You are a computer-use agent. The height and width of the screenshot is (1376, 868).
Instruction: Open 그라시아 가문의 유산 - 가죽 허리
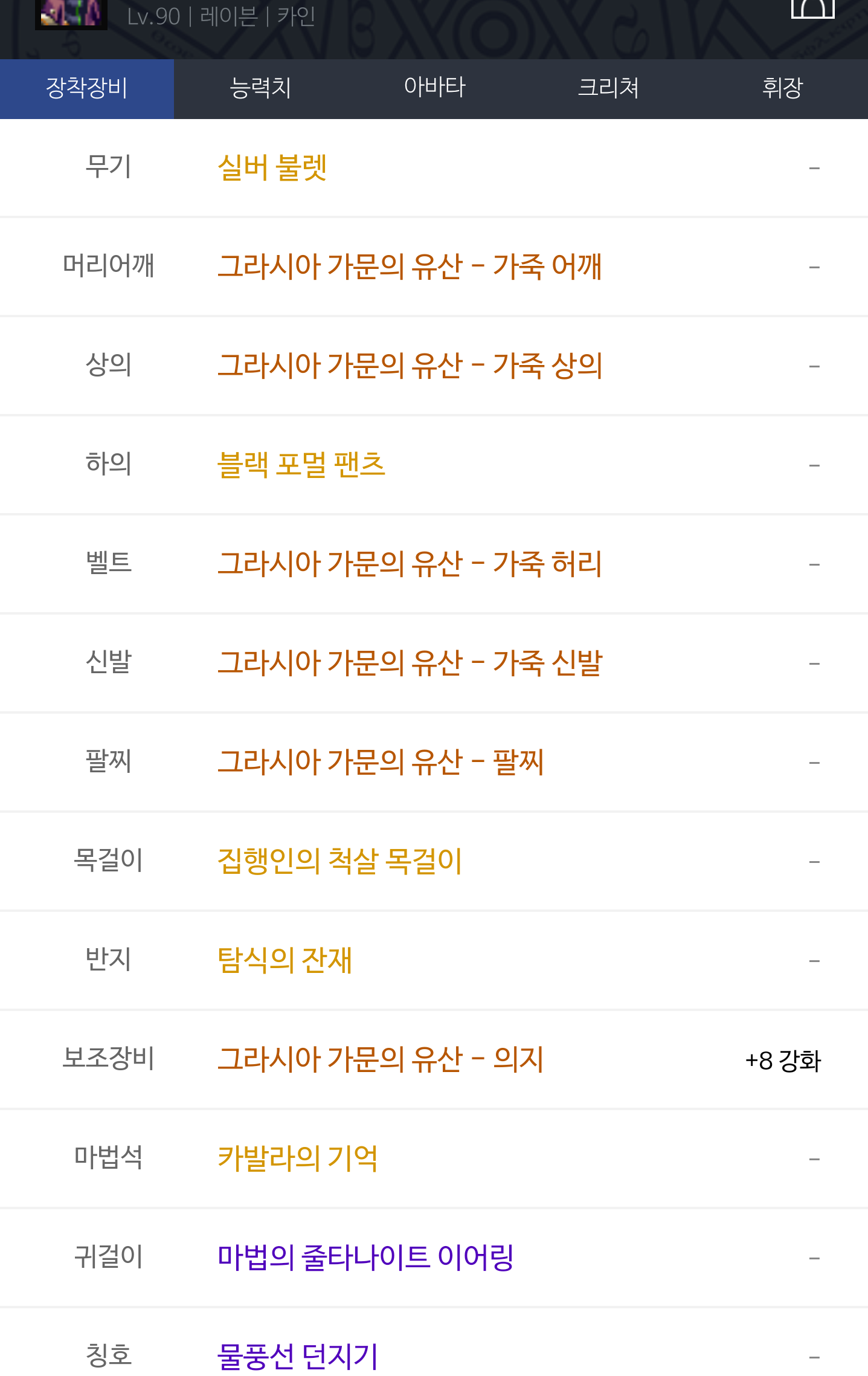point(410,564)
